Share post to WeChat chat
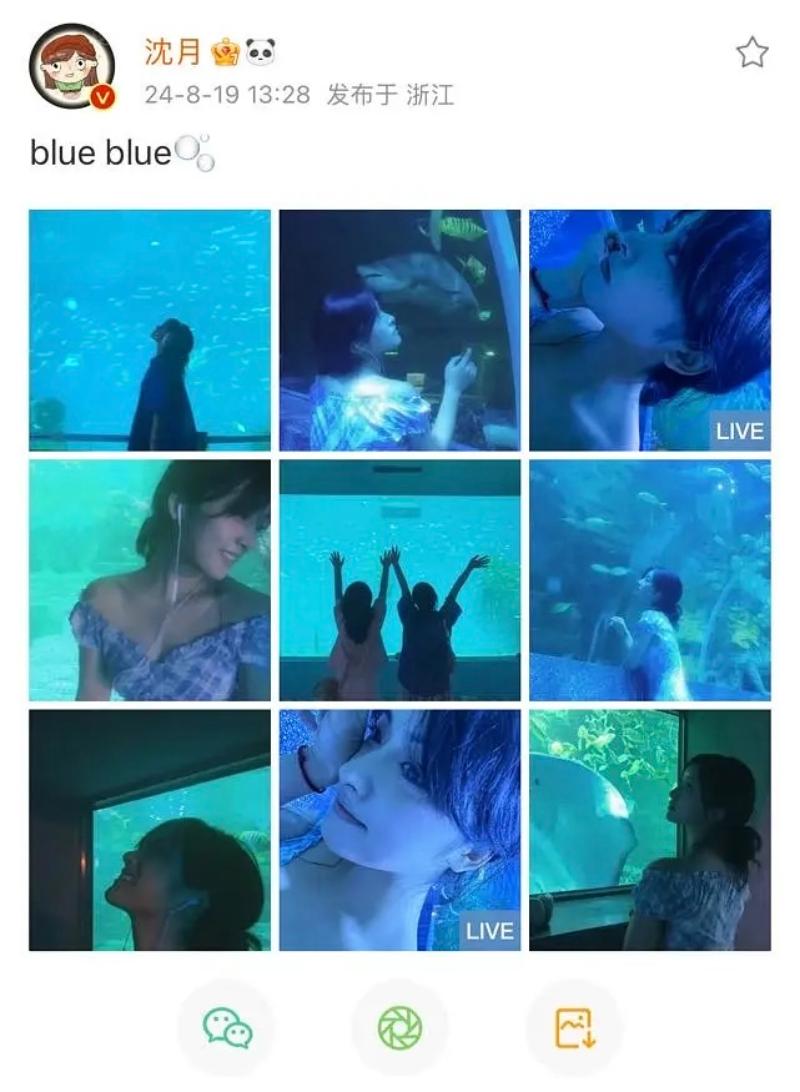The width and height of the screenshot is (800, 1092). (227, 1027)
